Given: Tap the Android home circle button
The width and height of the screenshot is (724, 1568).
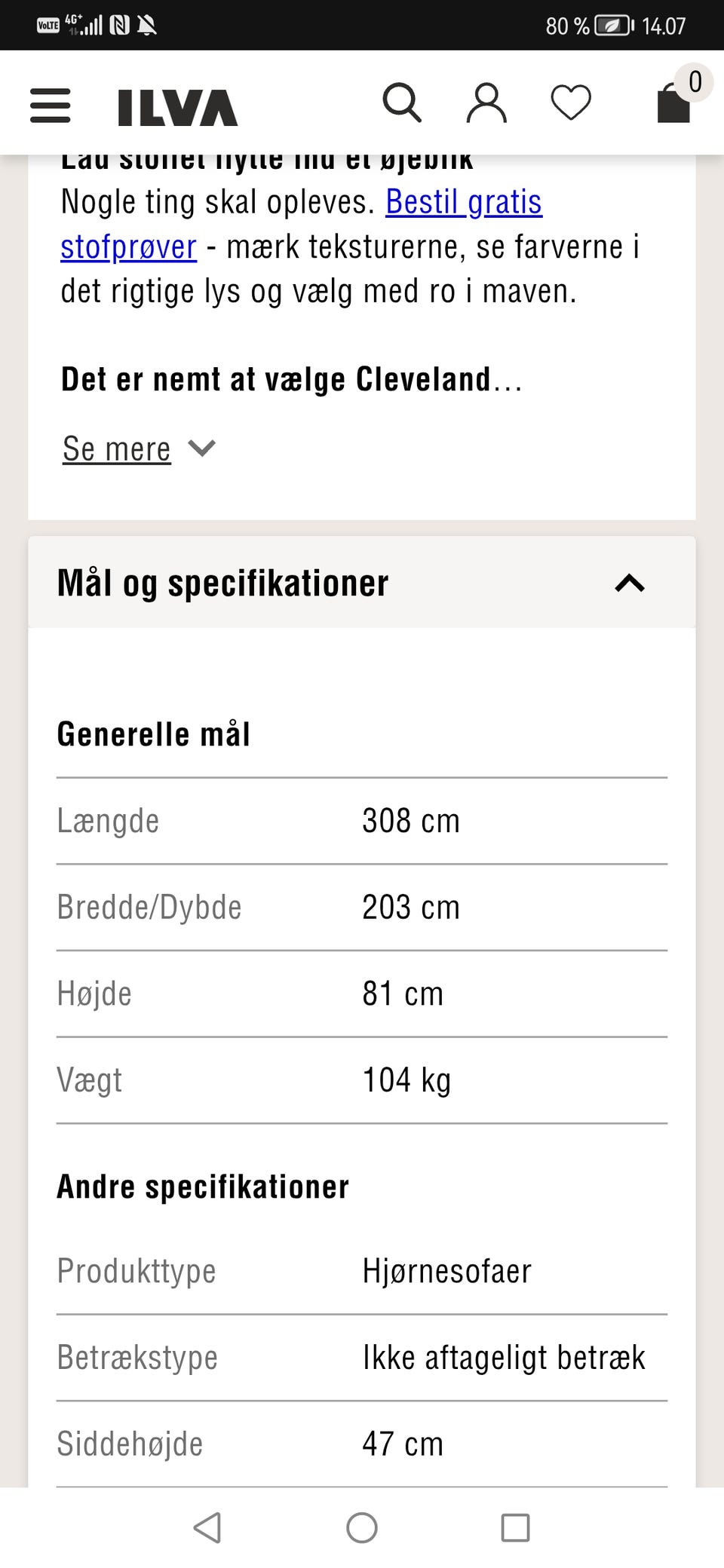Looking at the screenshot, I should pyautogui.click(x=362, y=1529).
